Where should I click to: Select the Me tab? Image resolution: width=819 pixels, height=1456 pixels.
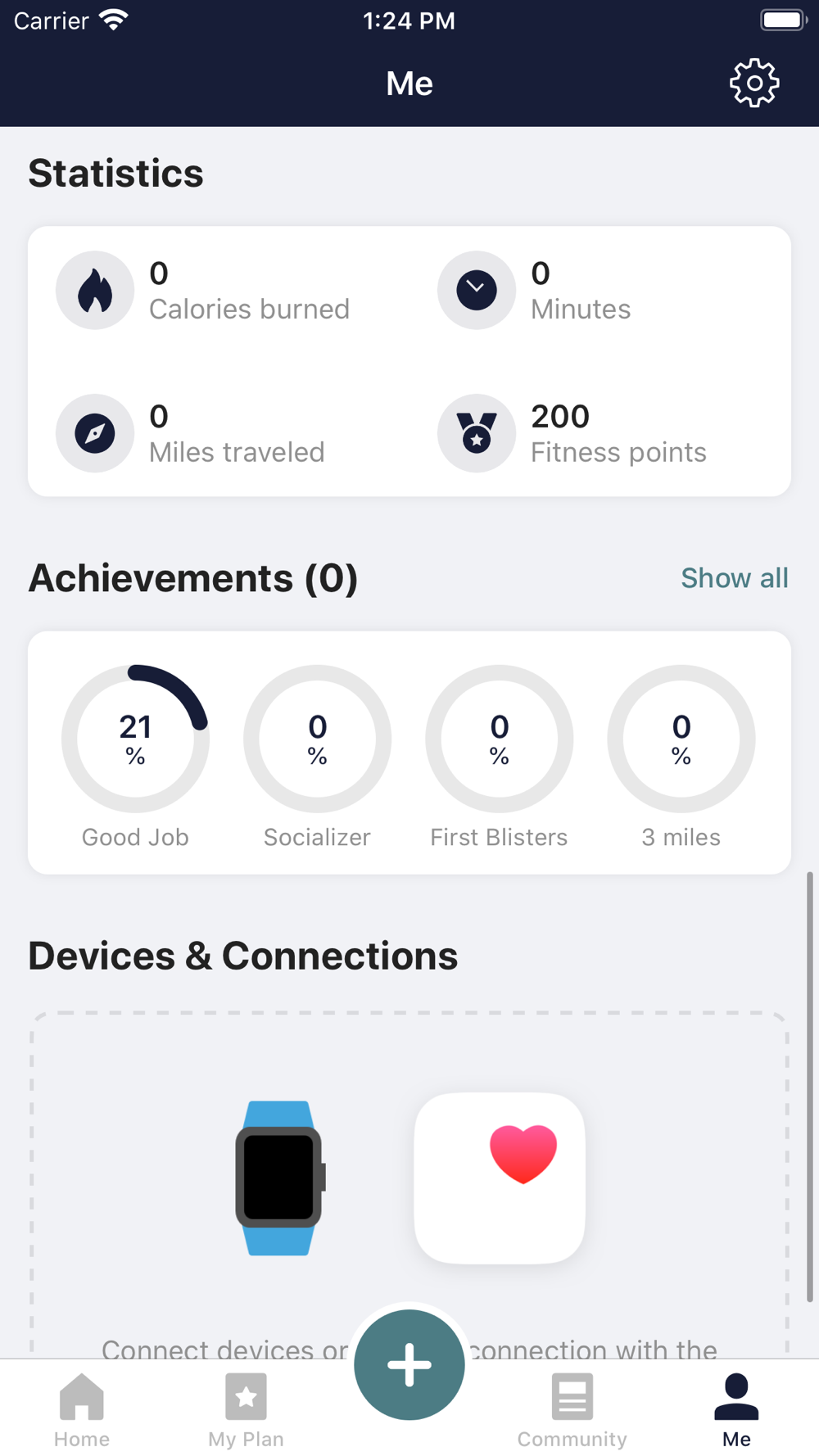(736, 1410)
